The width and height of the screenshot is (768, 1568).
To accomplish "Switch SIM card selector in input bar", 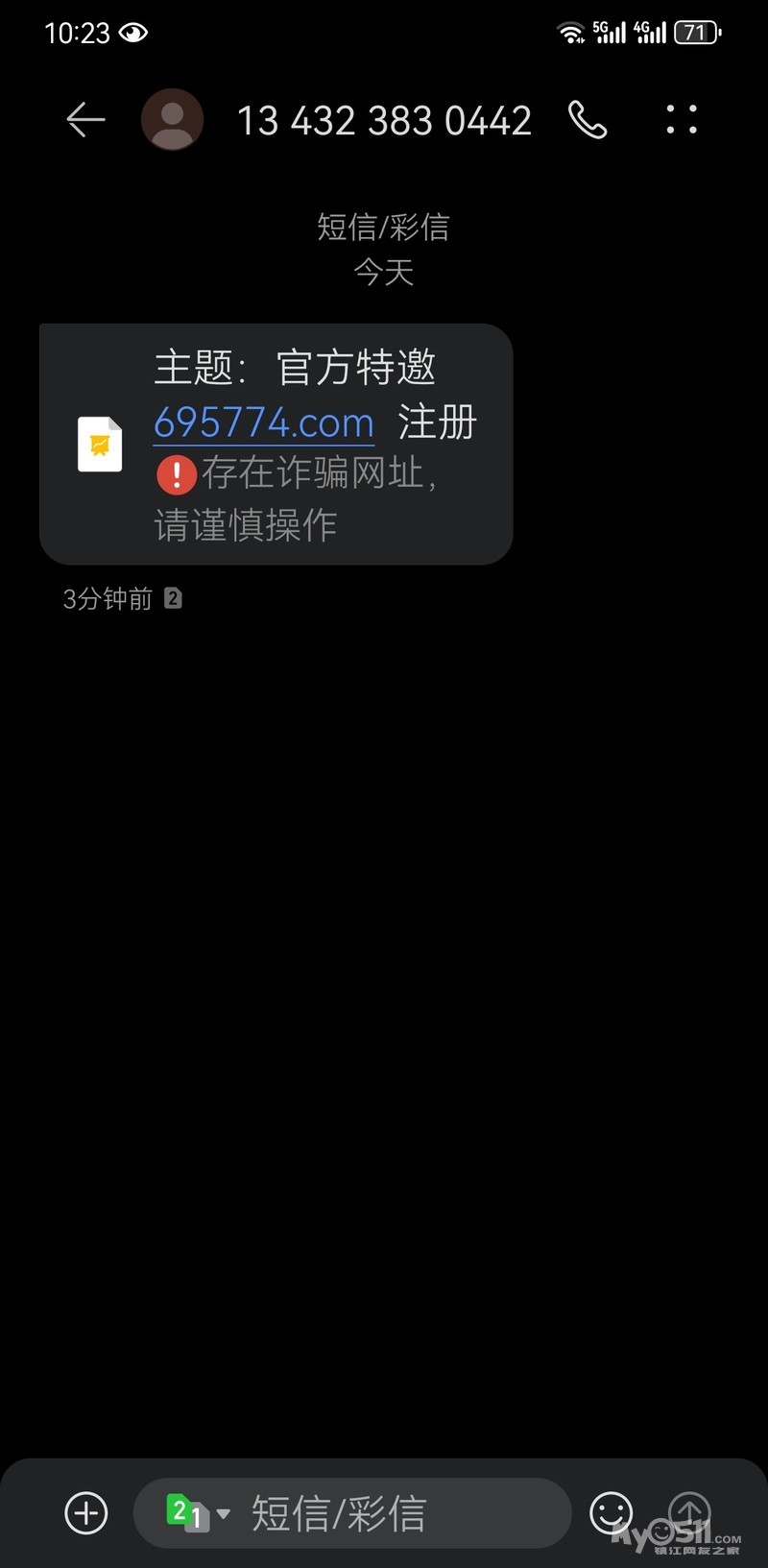I will coord(197,1513).
